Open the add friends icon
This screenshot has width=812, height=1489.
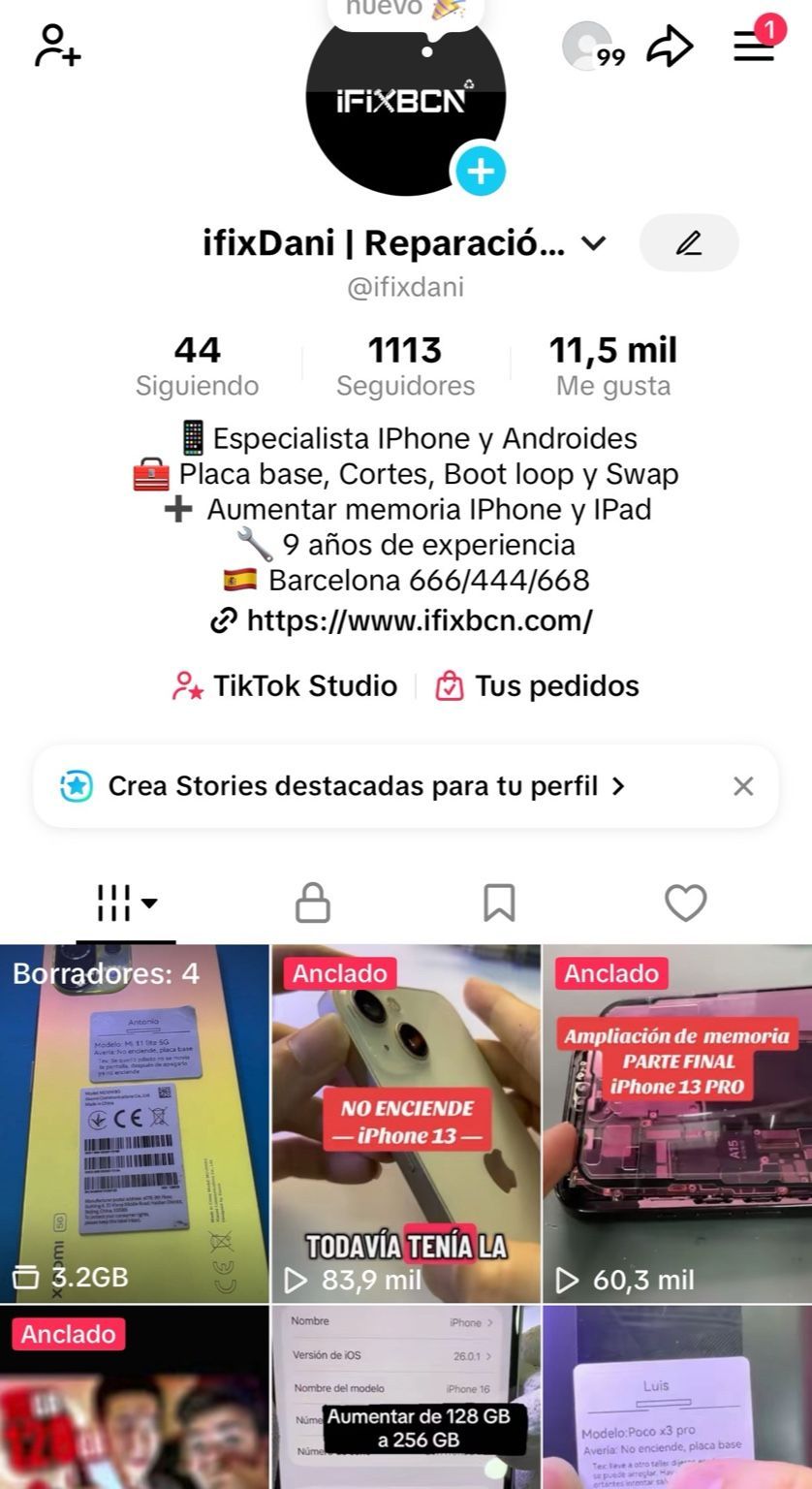click(55, 48)
